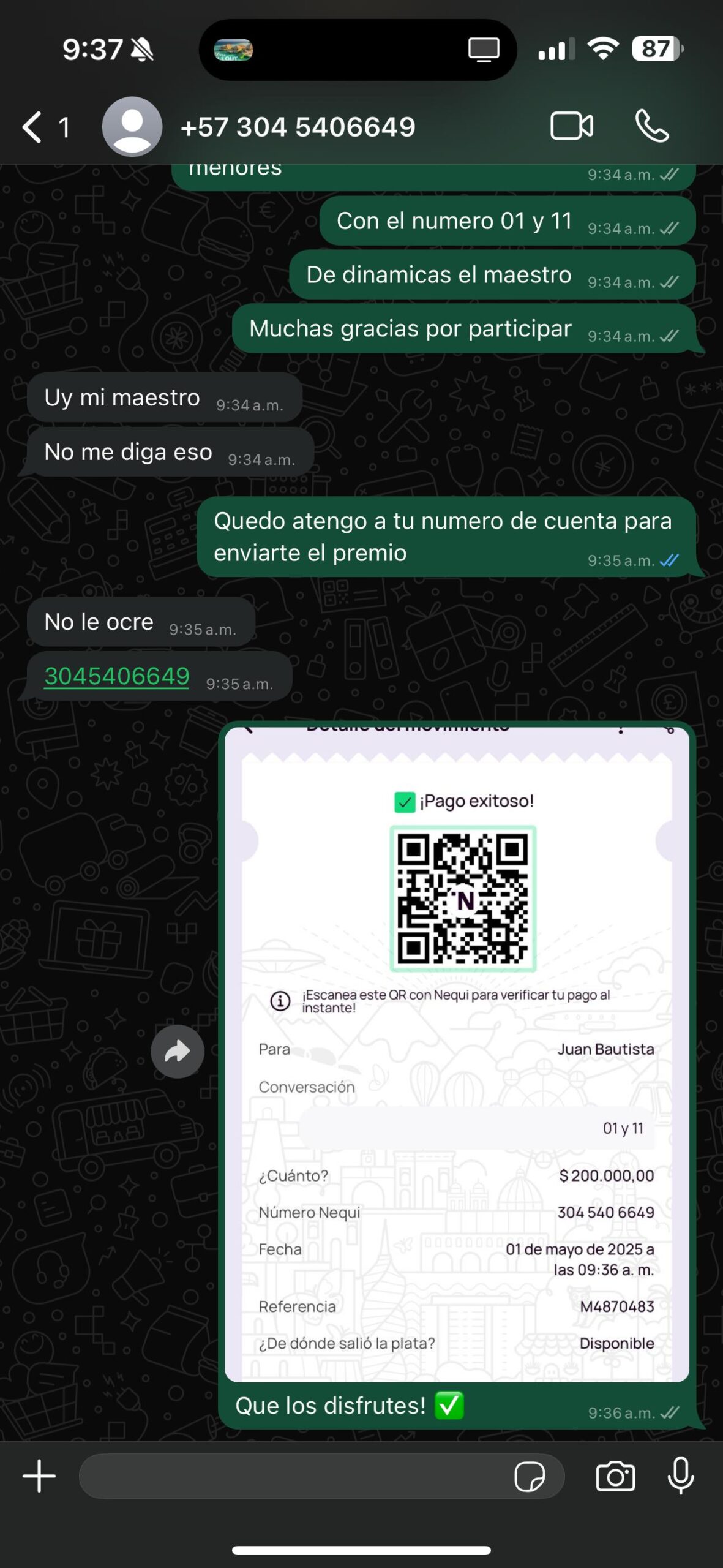Open the camera to take a photo
Screen dimensions: 723x1568
click(x=615, y=1477)
